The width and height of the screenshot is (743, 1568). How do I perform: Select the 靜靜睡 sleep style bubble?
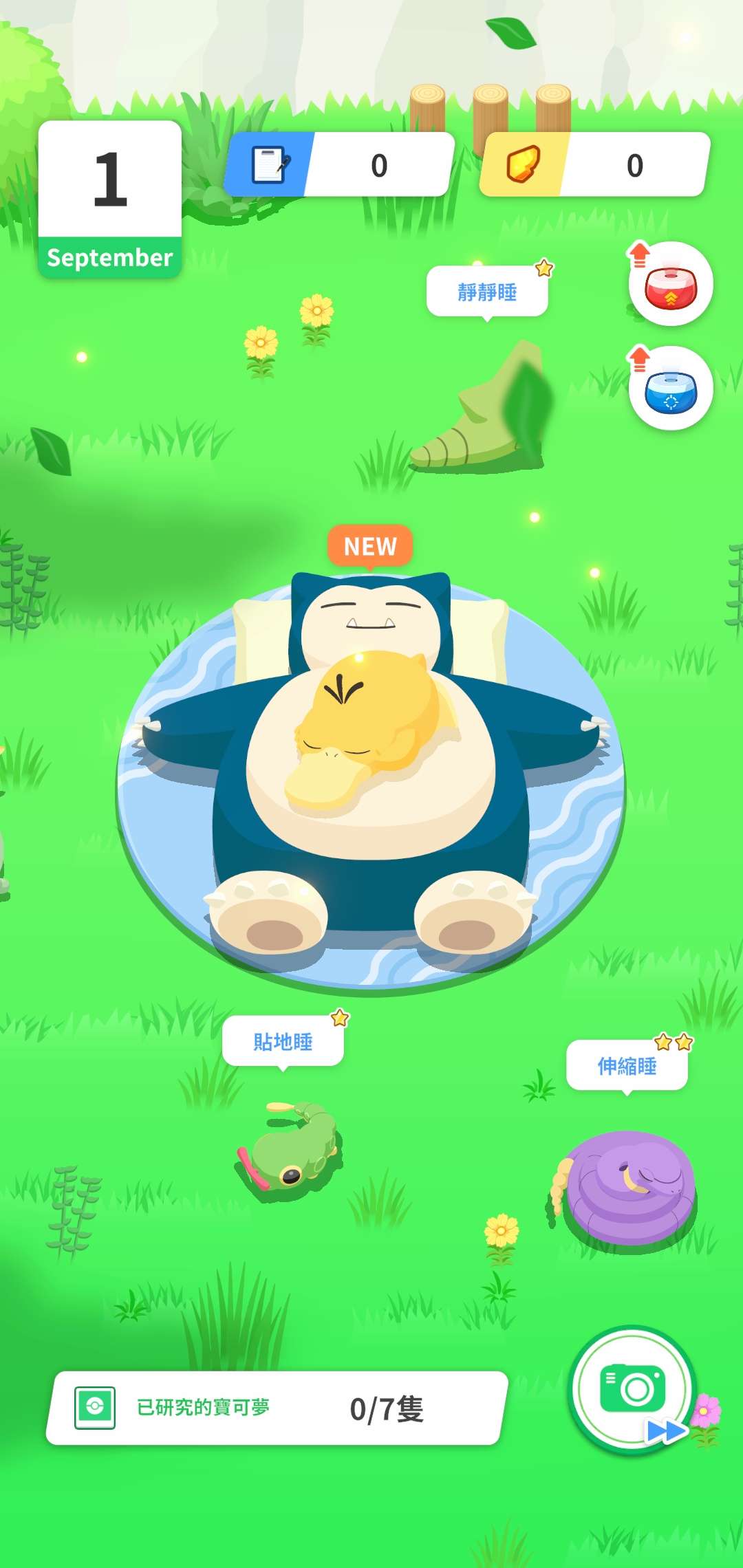487,292
